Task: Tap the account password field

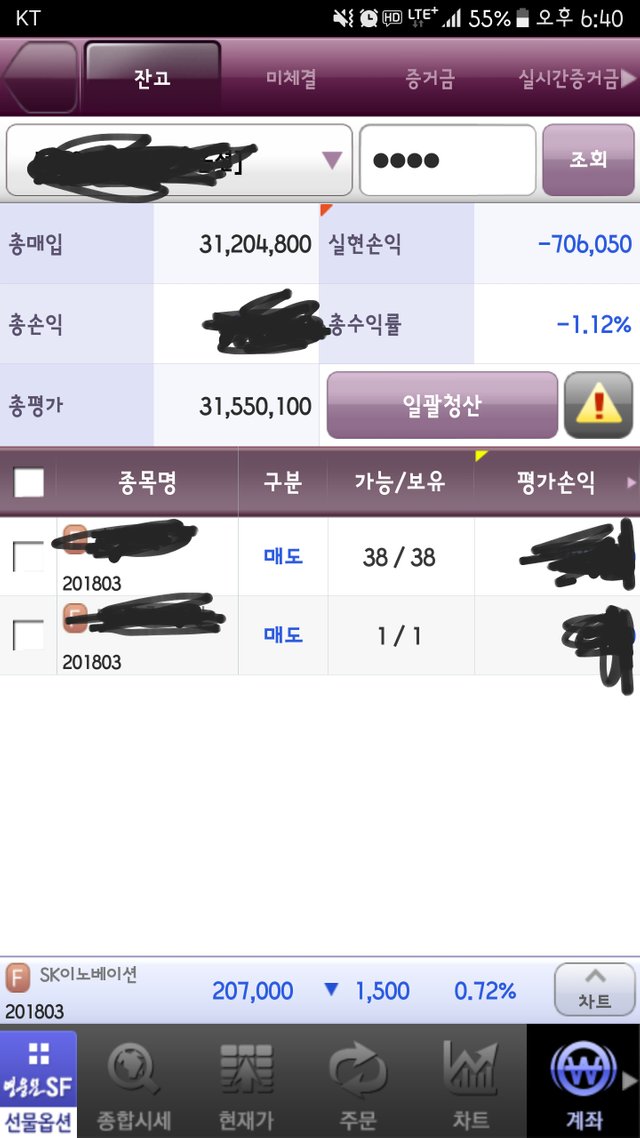Action: [x=447, y=160]
